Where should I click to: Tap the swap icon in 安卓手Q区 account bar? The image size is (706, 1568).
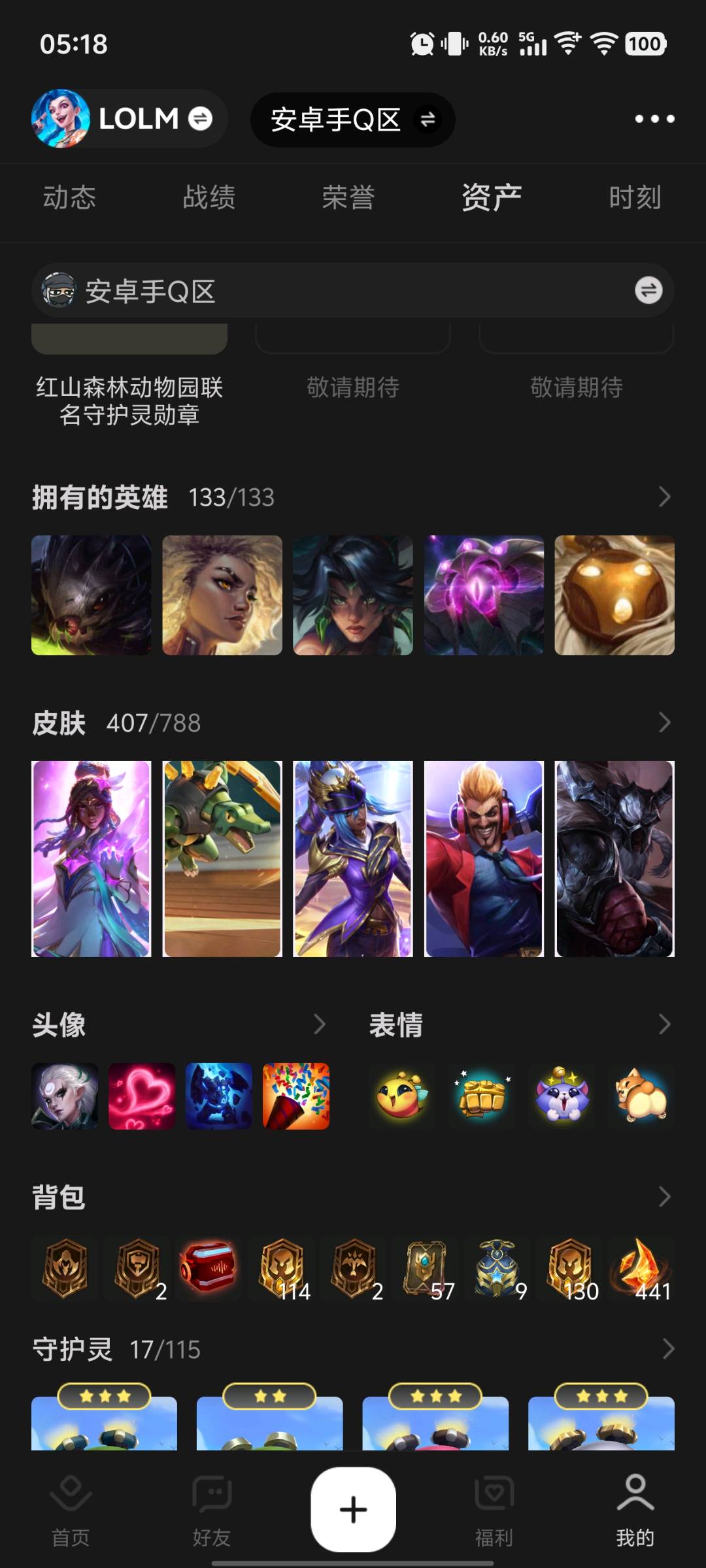pos(648,290)
